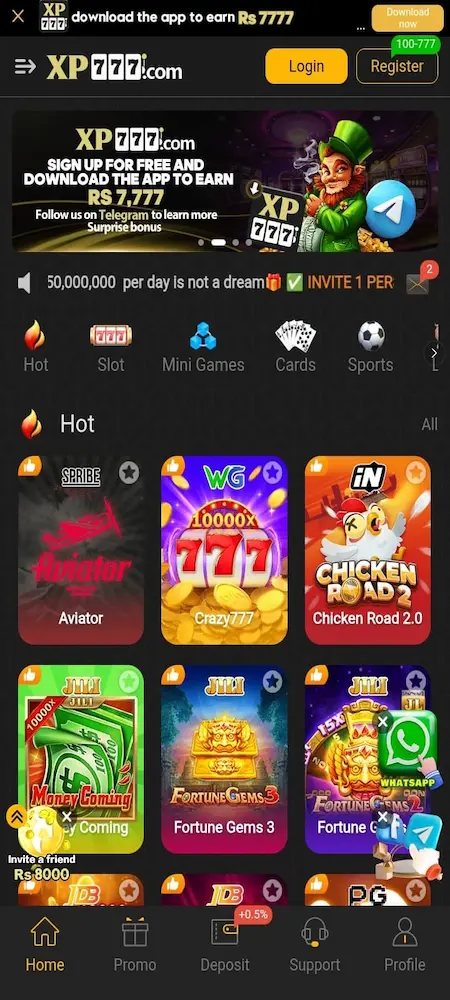
Task: Close the floating WhatsApp widget
Action: [x=382, y=721]
